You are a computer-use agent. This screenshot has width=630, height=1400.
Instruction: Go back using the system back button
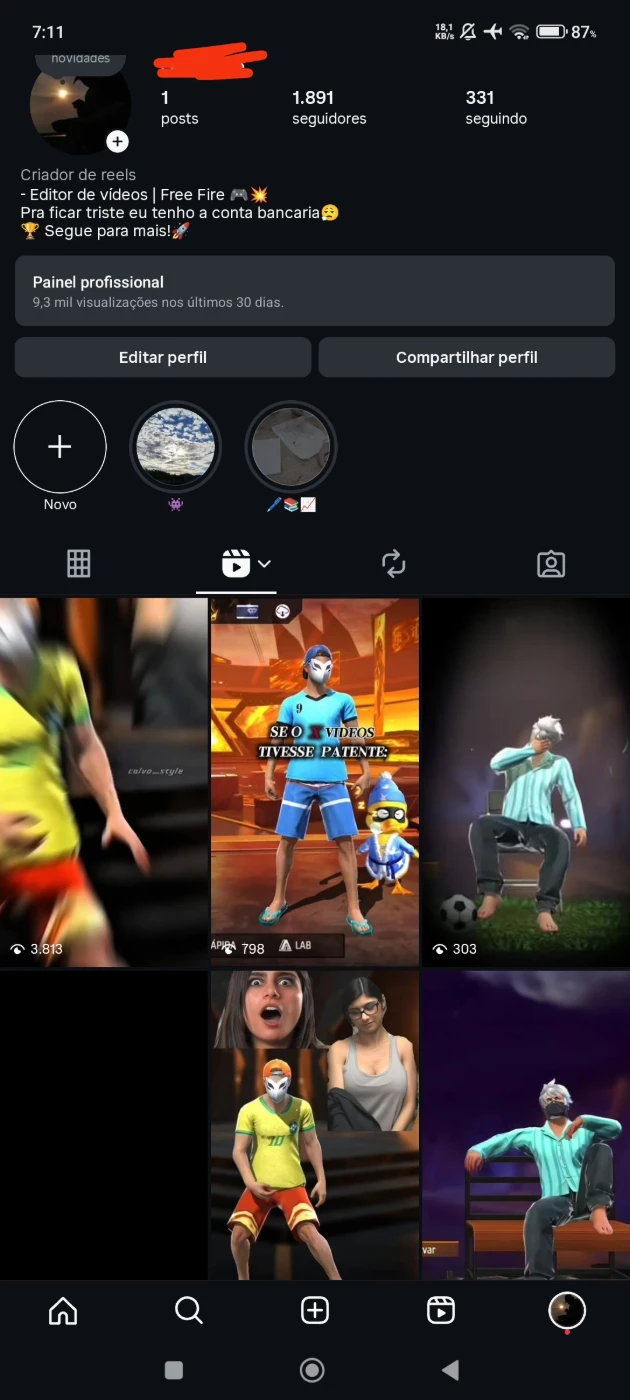tap(450, 1370)
